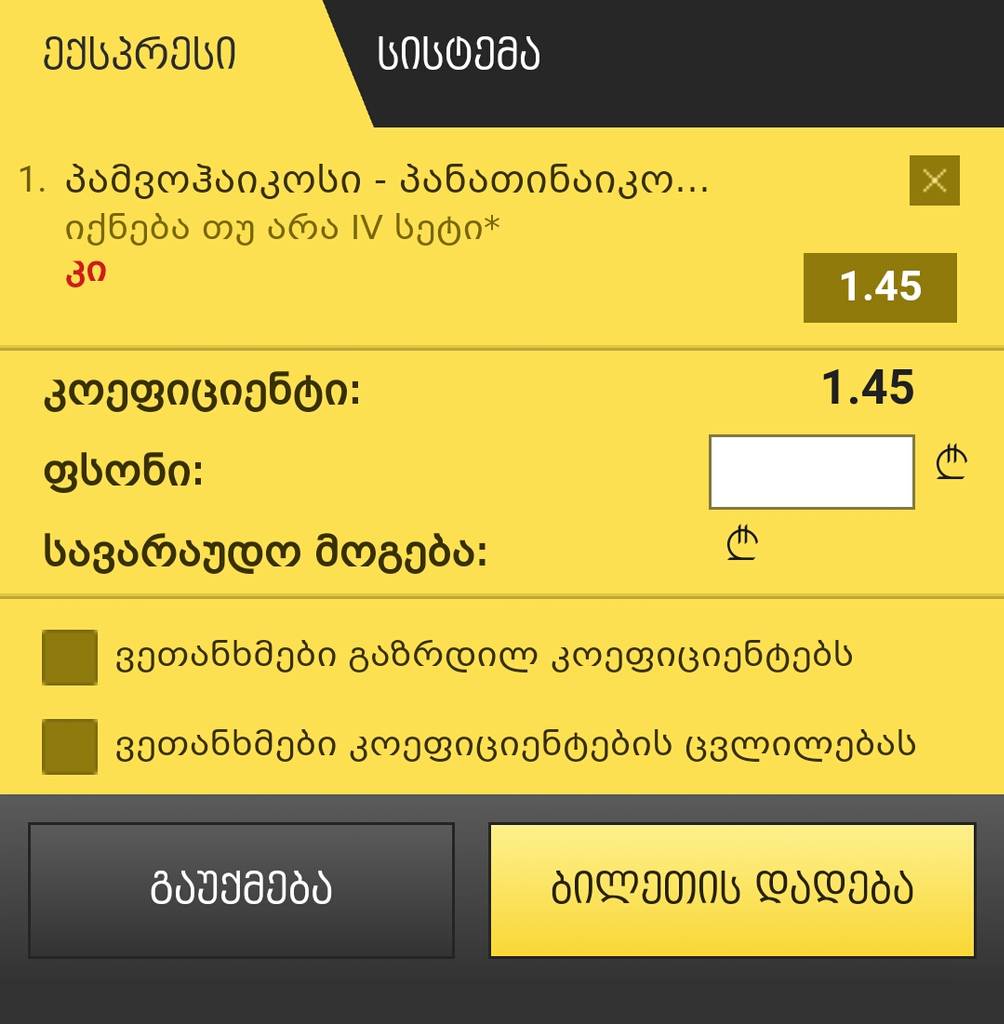Click the კოეფიციენტი value 1.45
This screenshot has width=1004, height=1024.
(868, 385)
